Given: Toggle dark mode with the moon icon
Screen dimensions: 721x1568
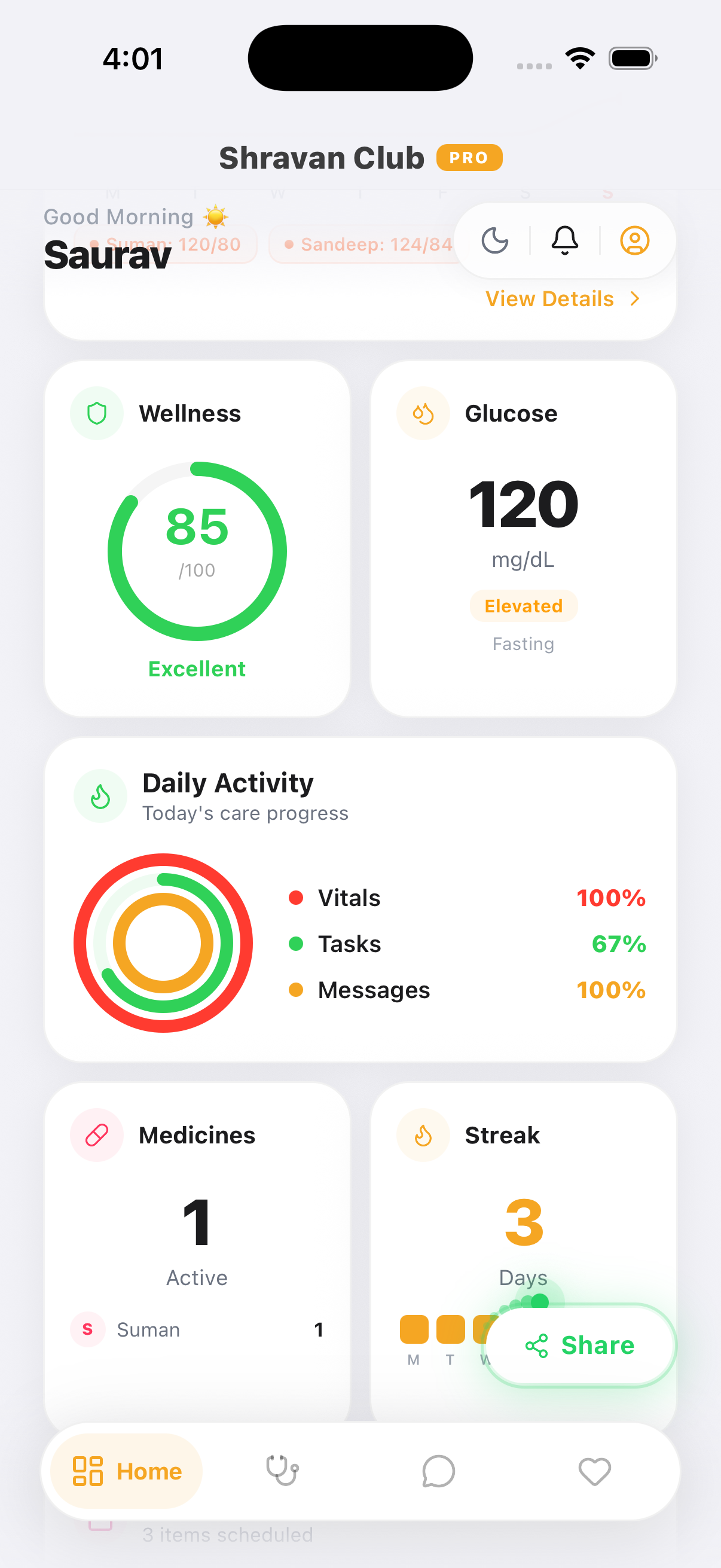Looking at the screenshot, I should tap(494, 240).
